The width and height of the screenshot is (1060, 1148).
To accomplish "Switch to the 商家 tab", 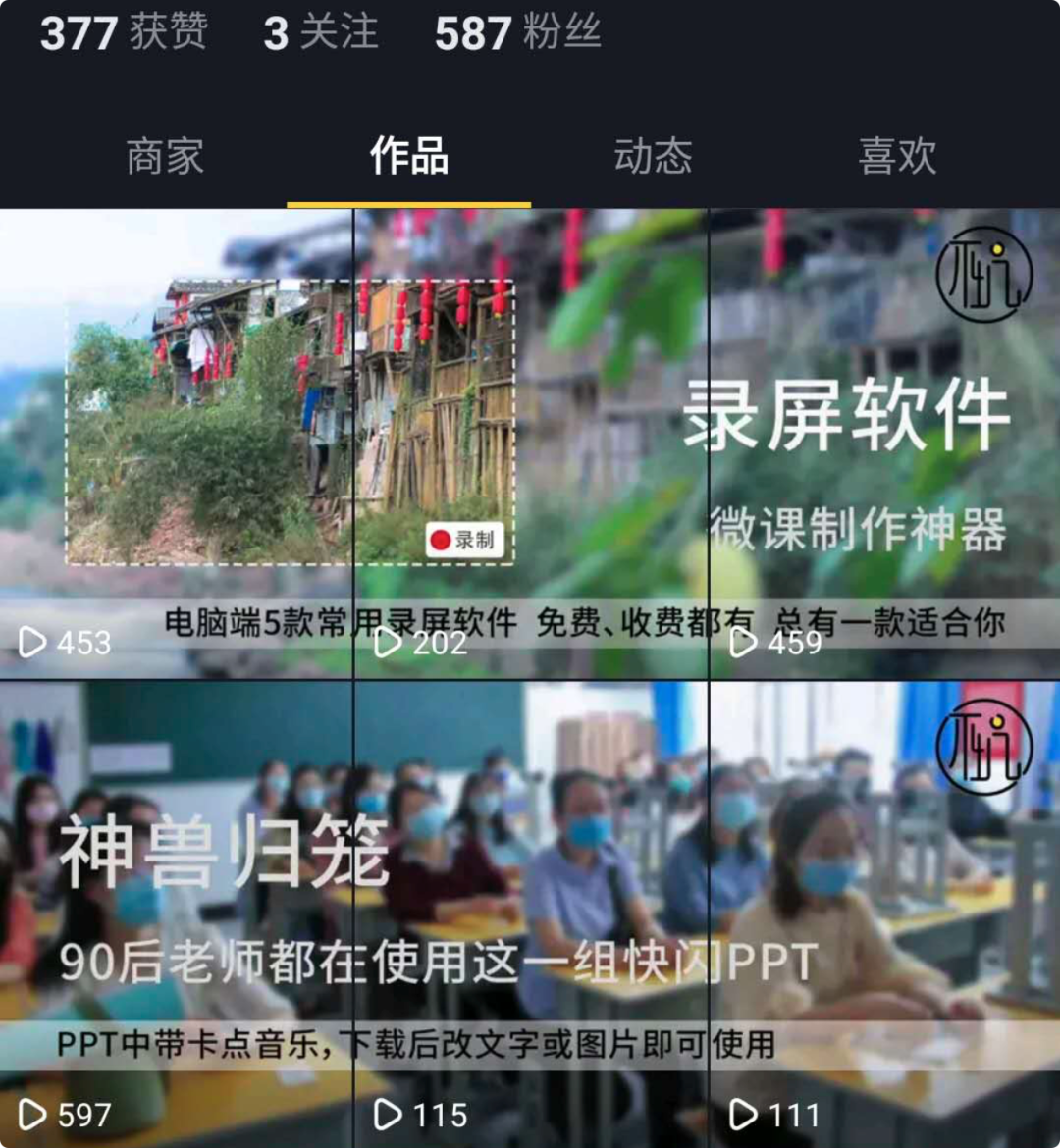I will [x=165, y=157].
